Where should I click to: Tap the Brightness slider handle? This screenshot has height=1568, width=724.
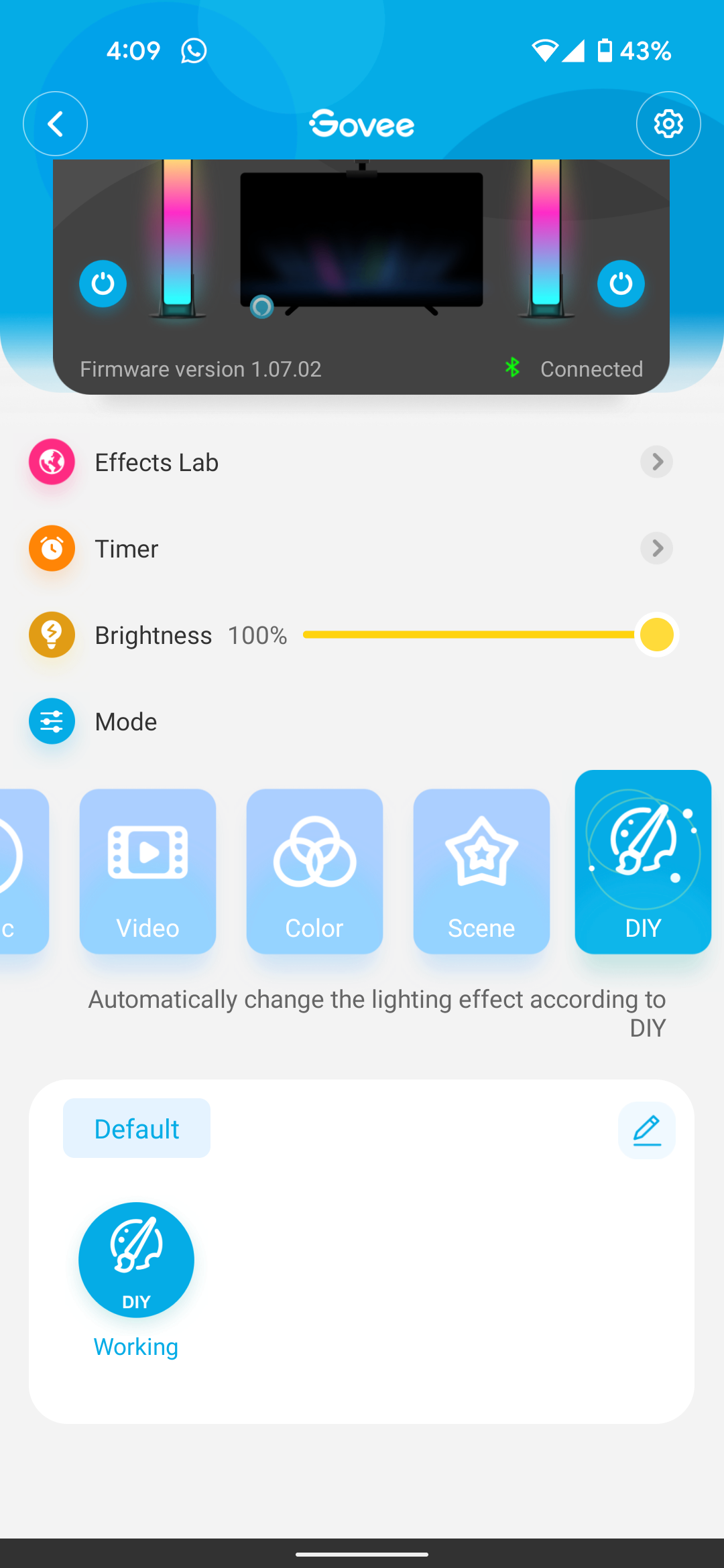click(656, 635)
